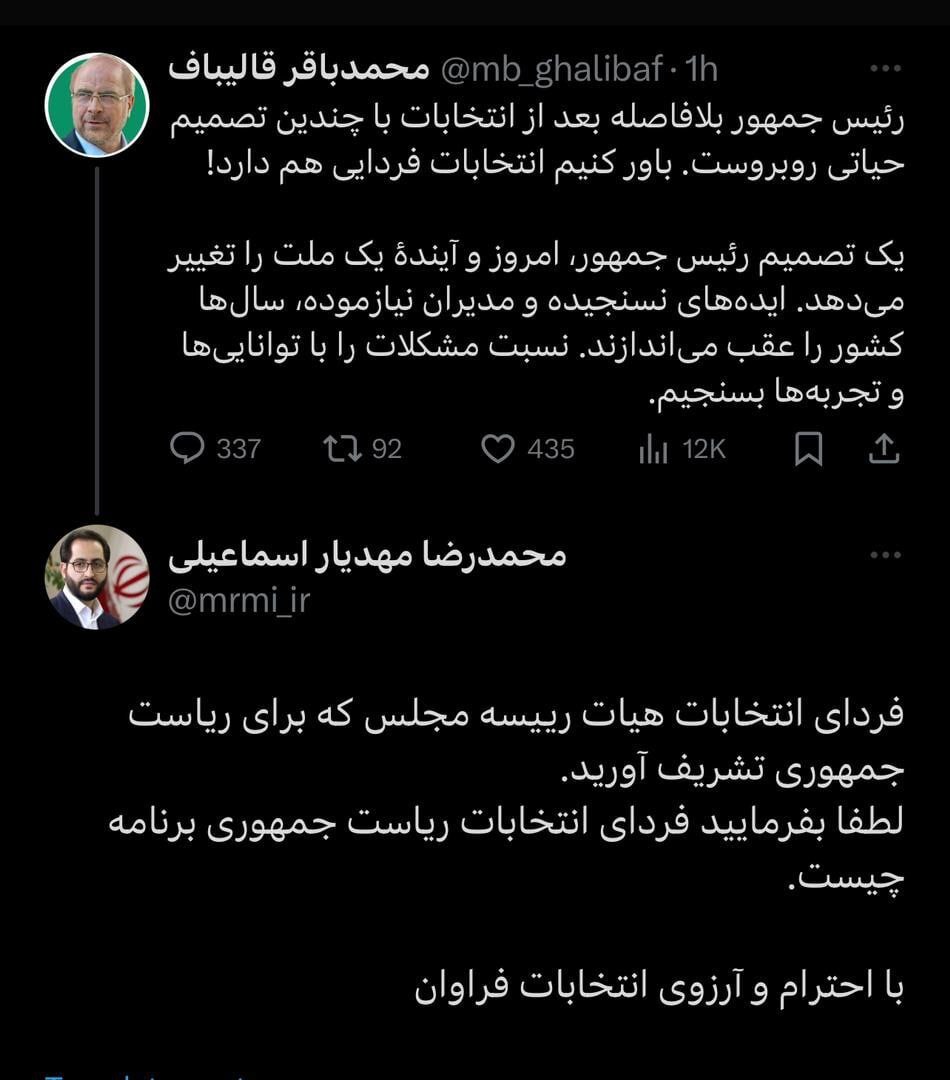Retweet Ghalibaf's tweet
The image size is (950, 1080).
(x=342, y=449)
